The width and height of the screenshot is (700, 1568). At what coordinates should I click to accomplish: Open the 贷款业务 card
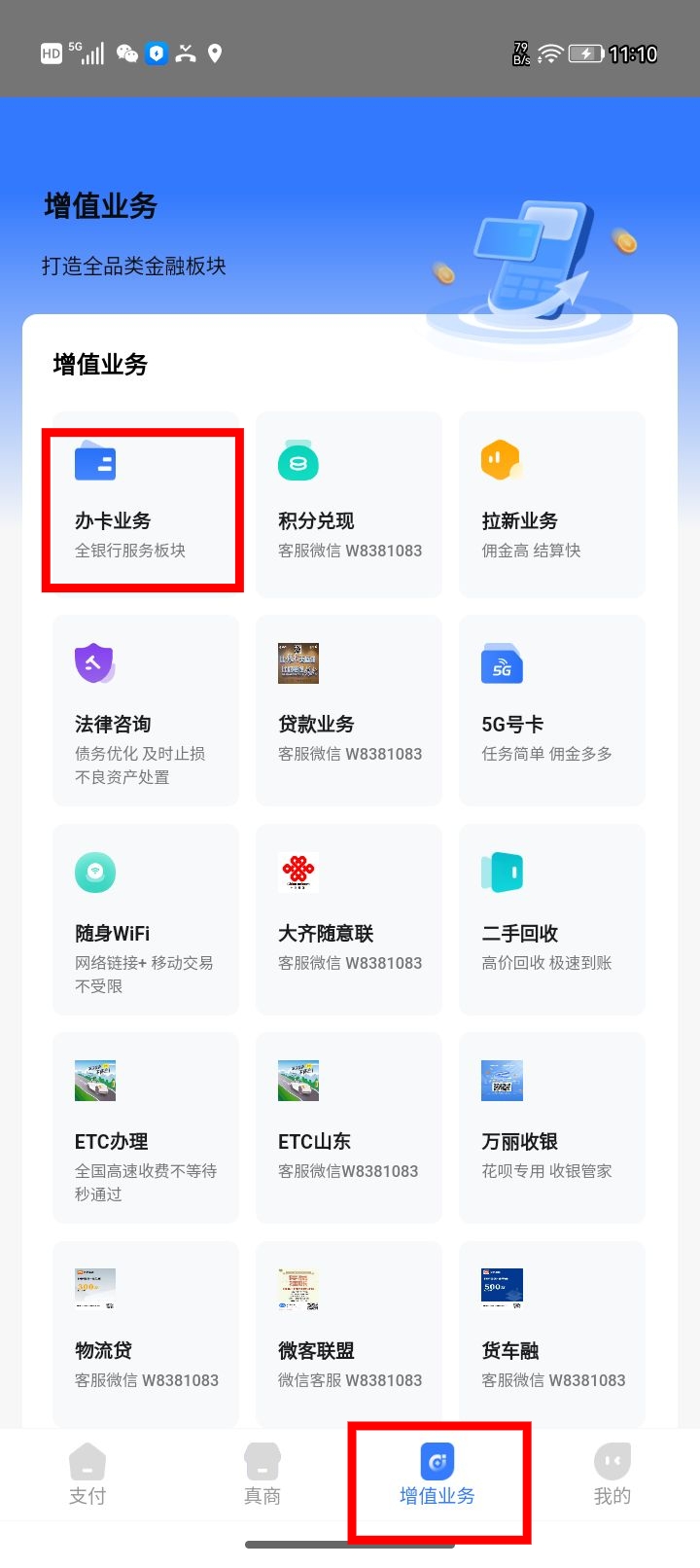tap(349, 712)
